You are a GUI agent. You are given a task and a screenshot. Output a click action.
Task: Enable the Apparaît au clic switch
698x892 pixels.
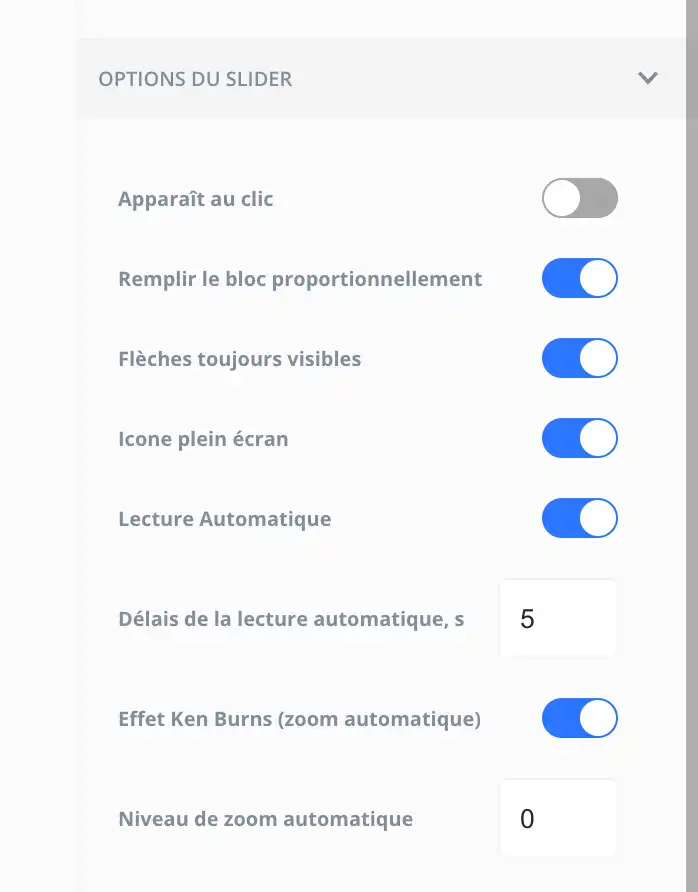[580, 198]
